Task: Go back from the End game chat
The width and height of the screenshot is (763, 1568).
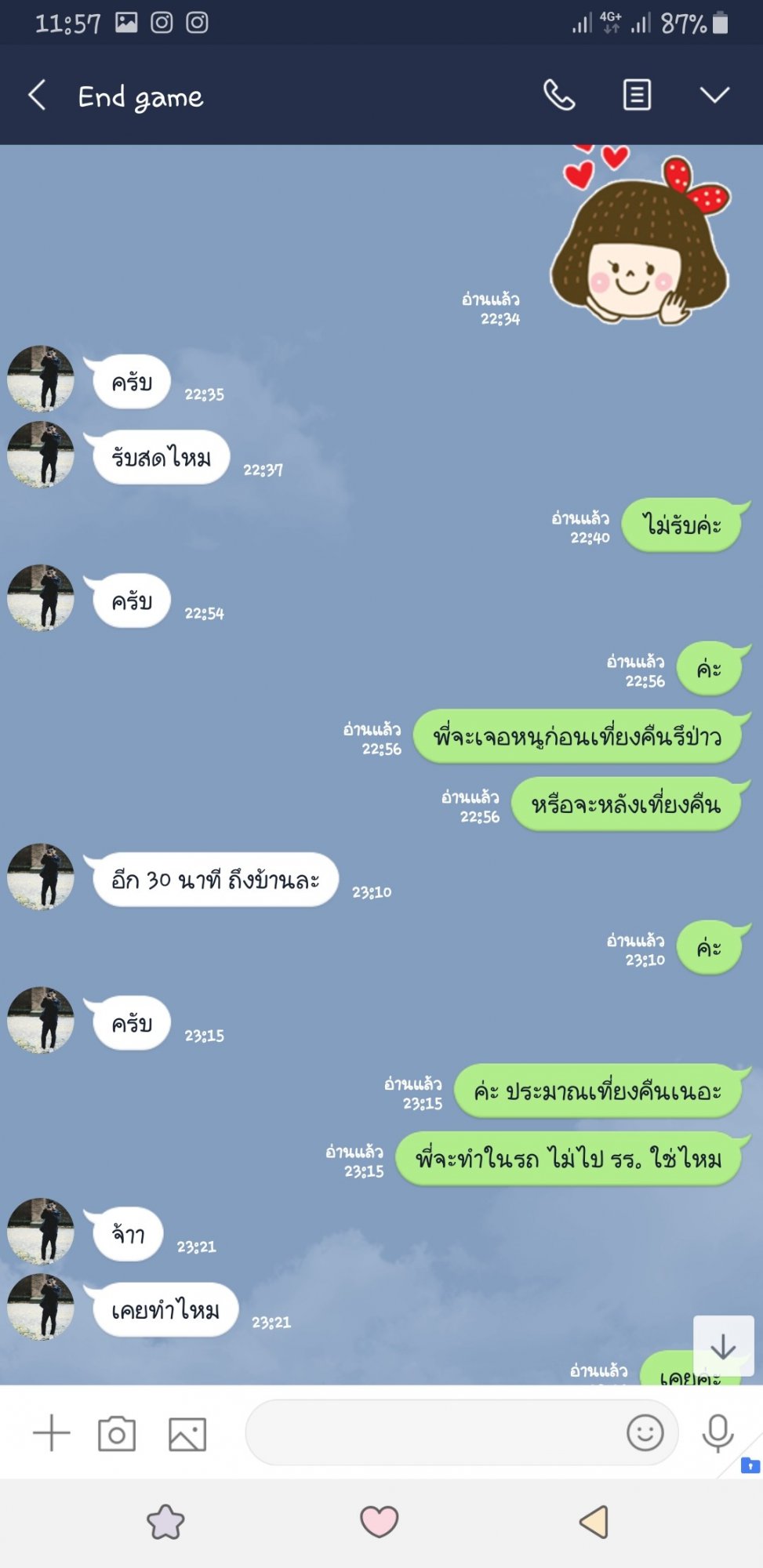Action: tap(37, 96)
